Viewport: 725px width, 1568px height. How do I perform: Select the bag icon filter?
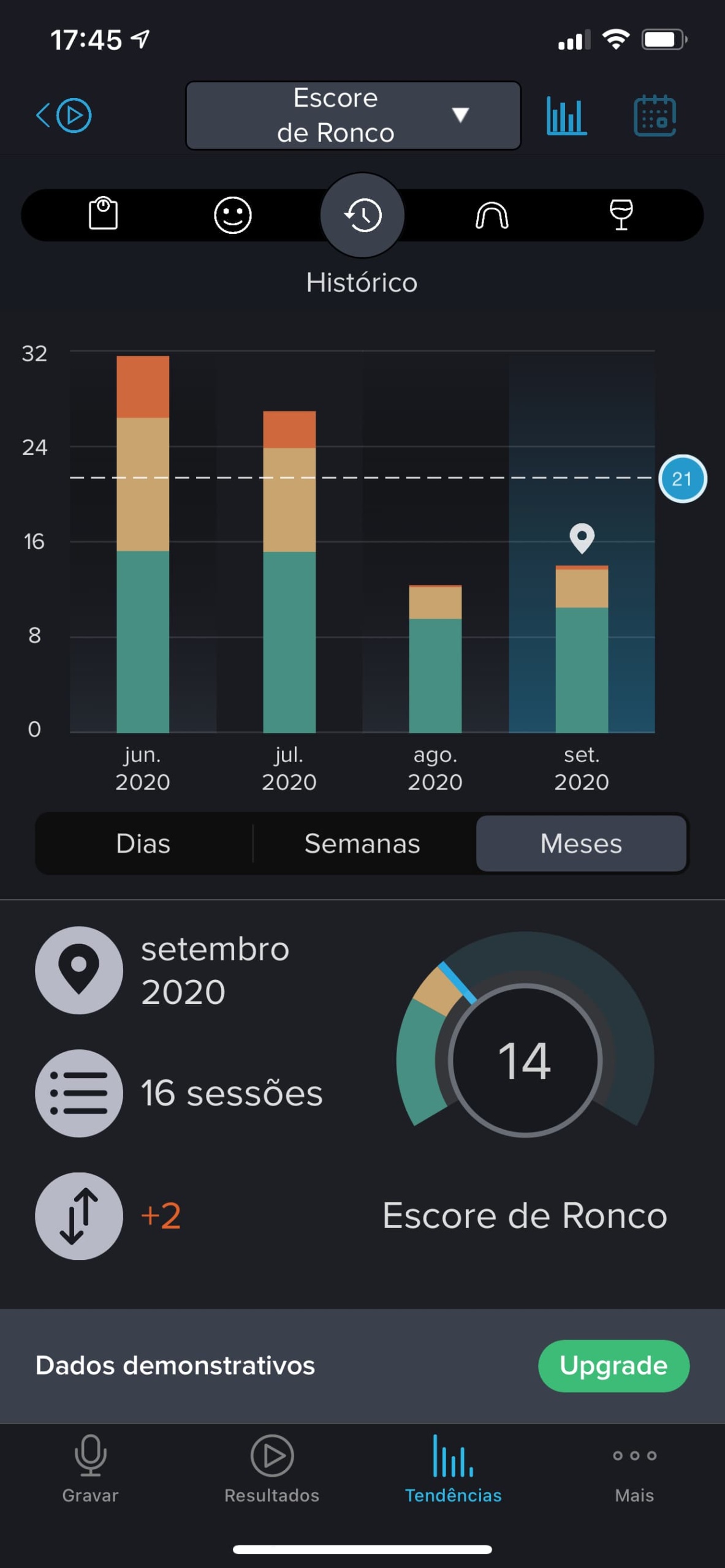click(x=103, y=214)
